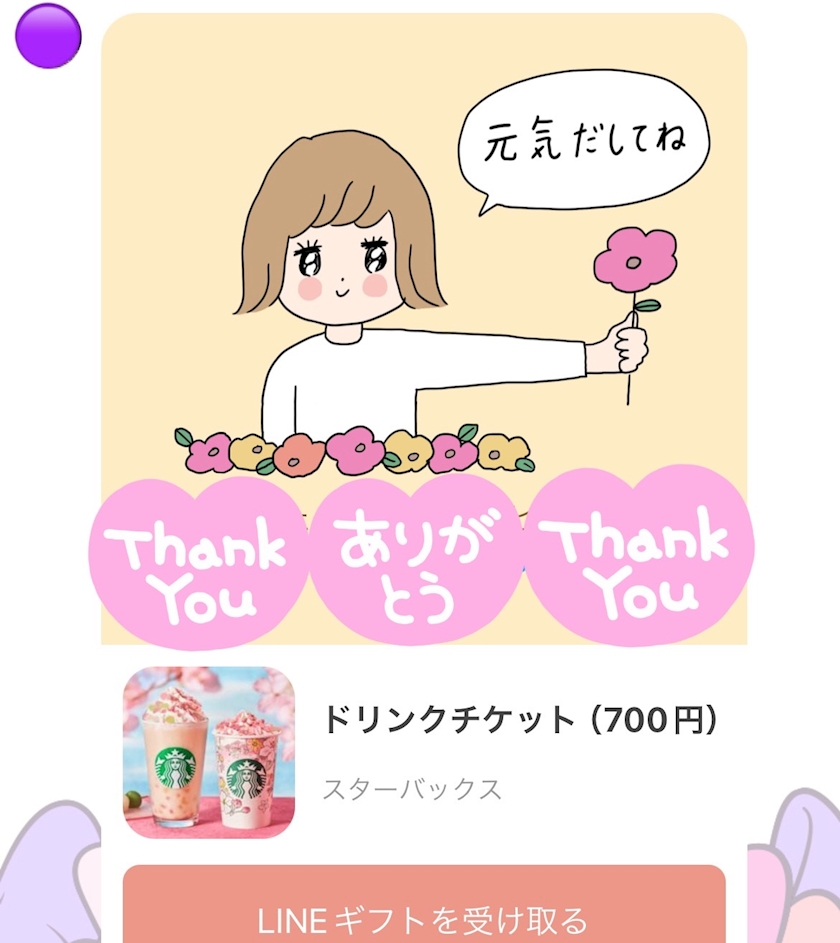Open the Starbucks ドリンクチケット gift item
The width and height of the screenshot is (840, 943).
(x=424, y=752)
